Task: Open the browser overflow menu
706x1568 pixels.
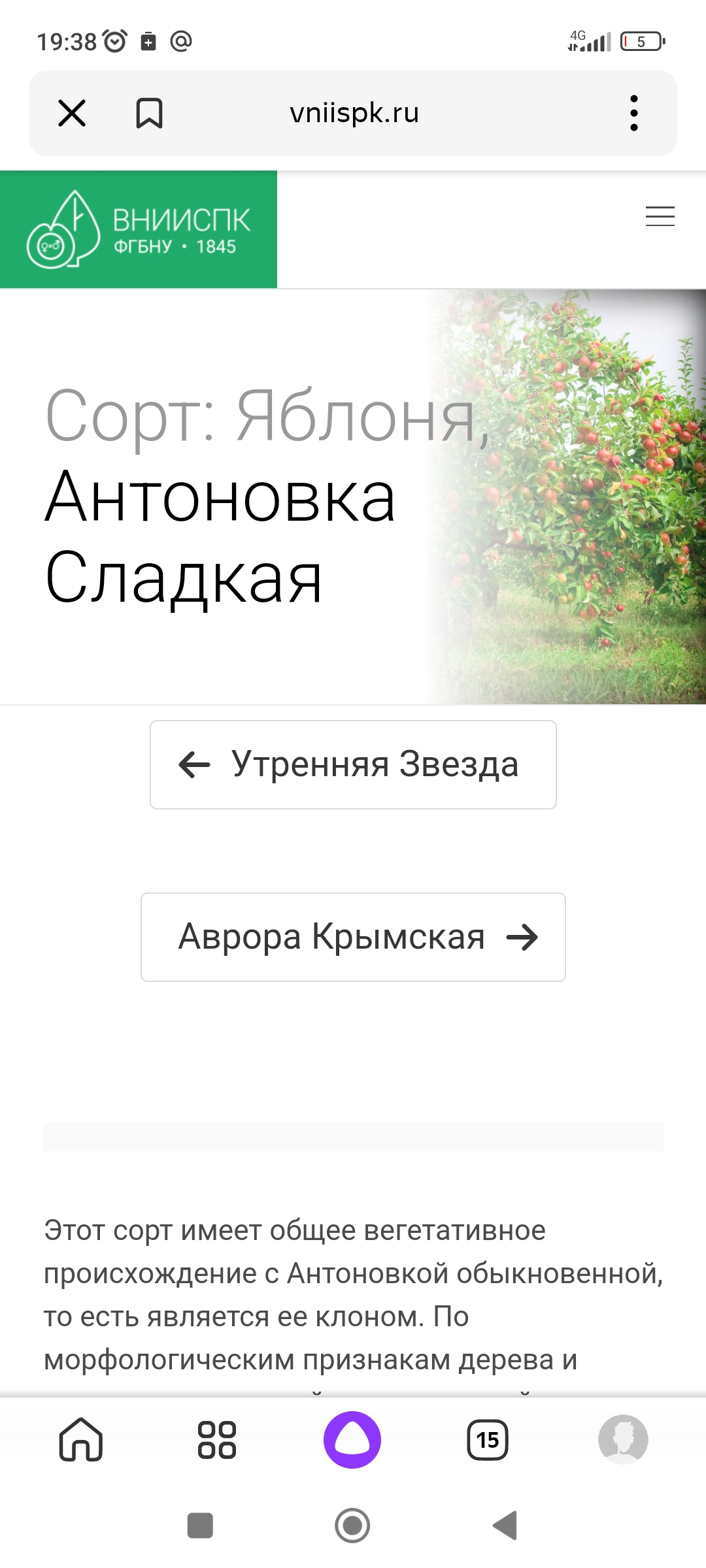Action: click(x=633, y=113)
